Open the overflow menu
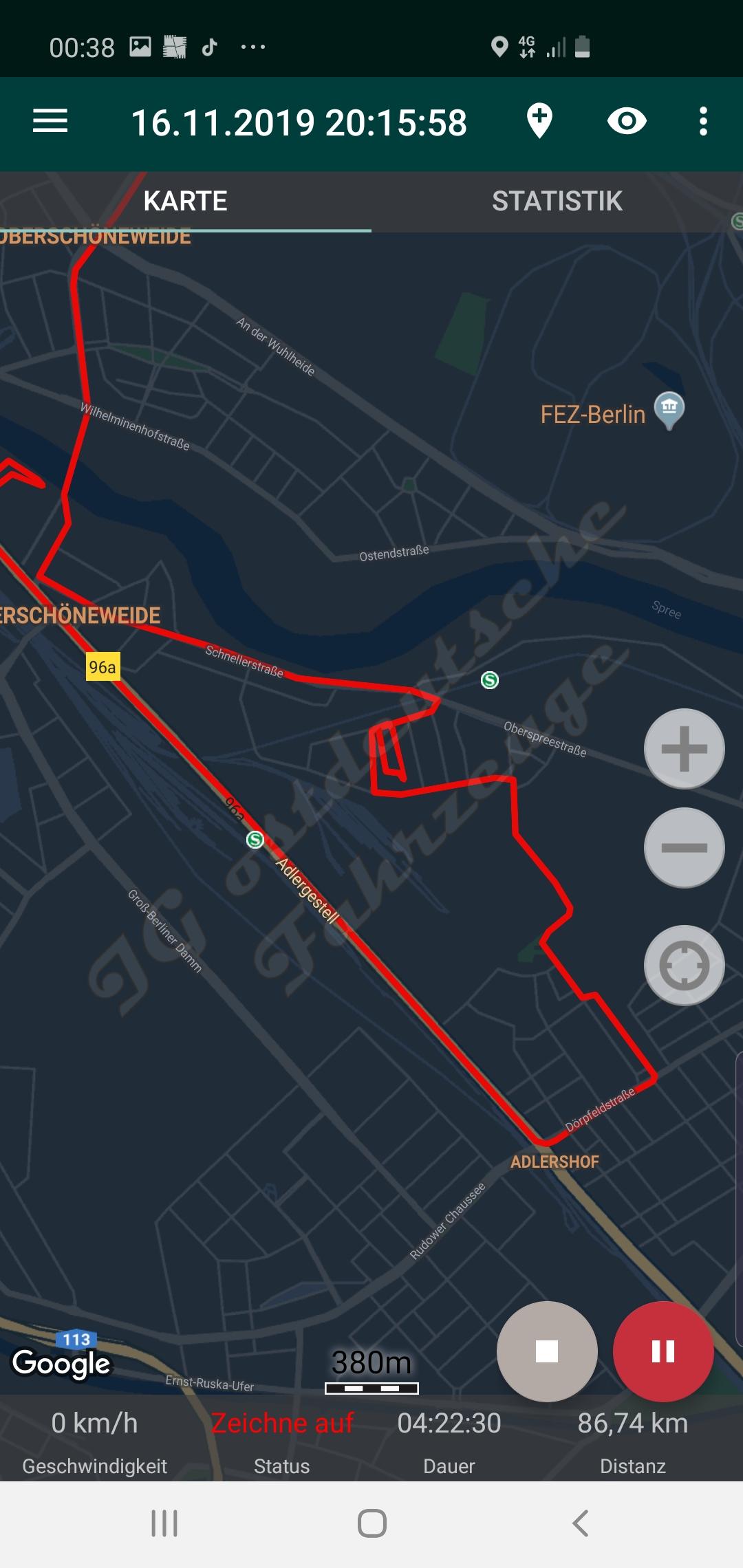This screenshot has height=1568, width=743. click(x=702, y=122)
